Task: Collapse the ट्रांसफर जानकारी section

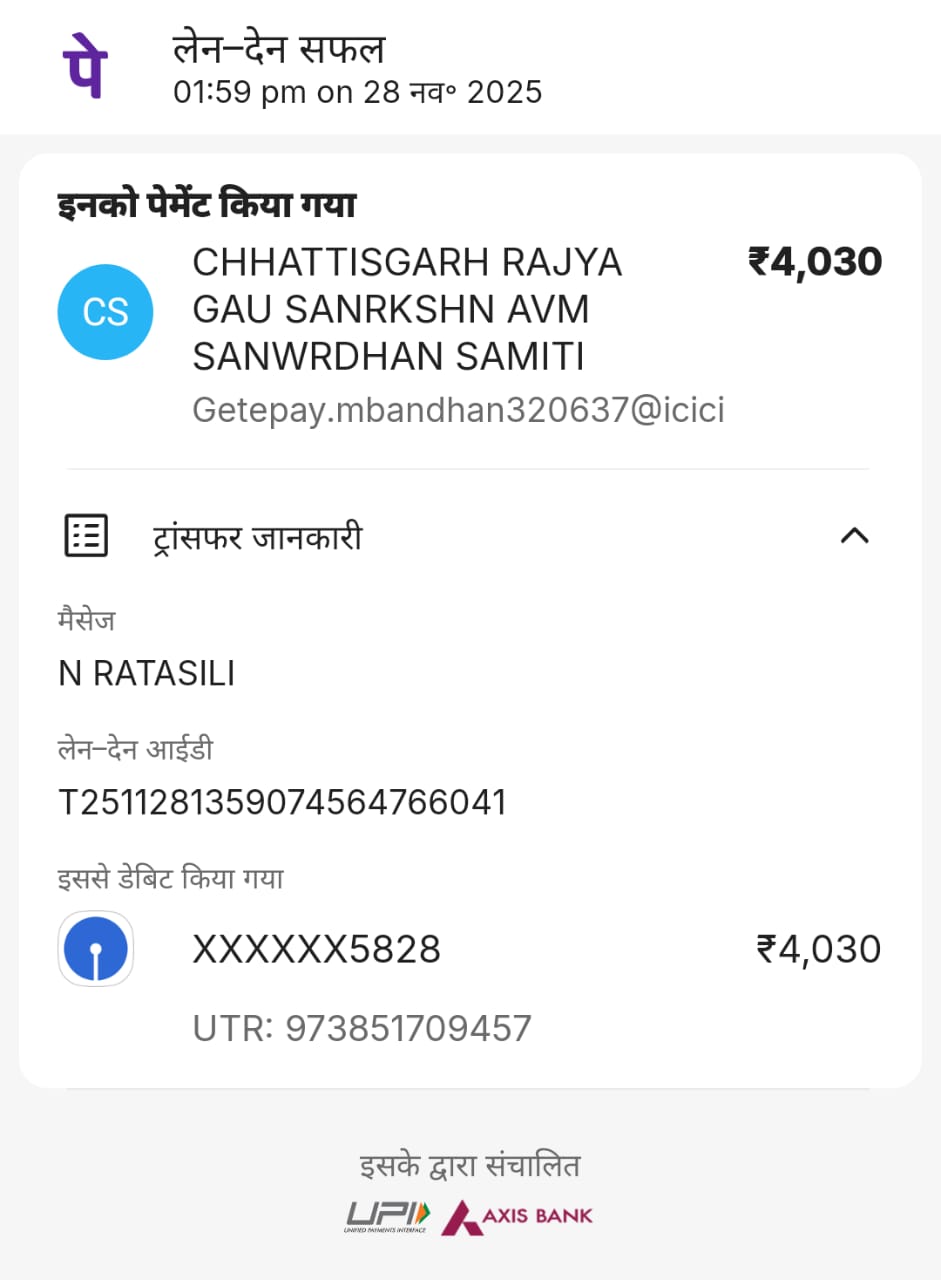Action: [x=854, y=536]
